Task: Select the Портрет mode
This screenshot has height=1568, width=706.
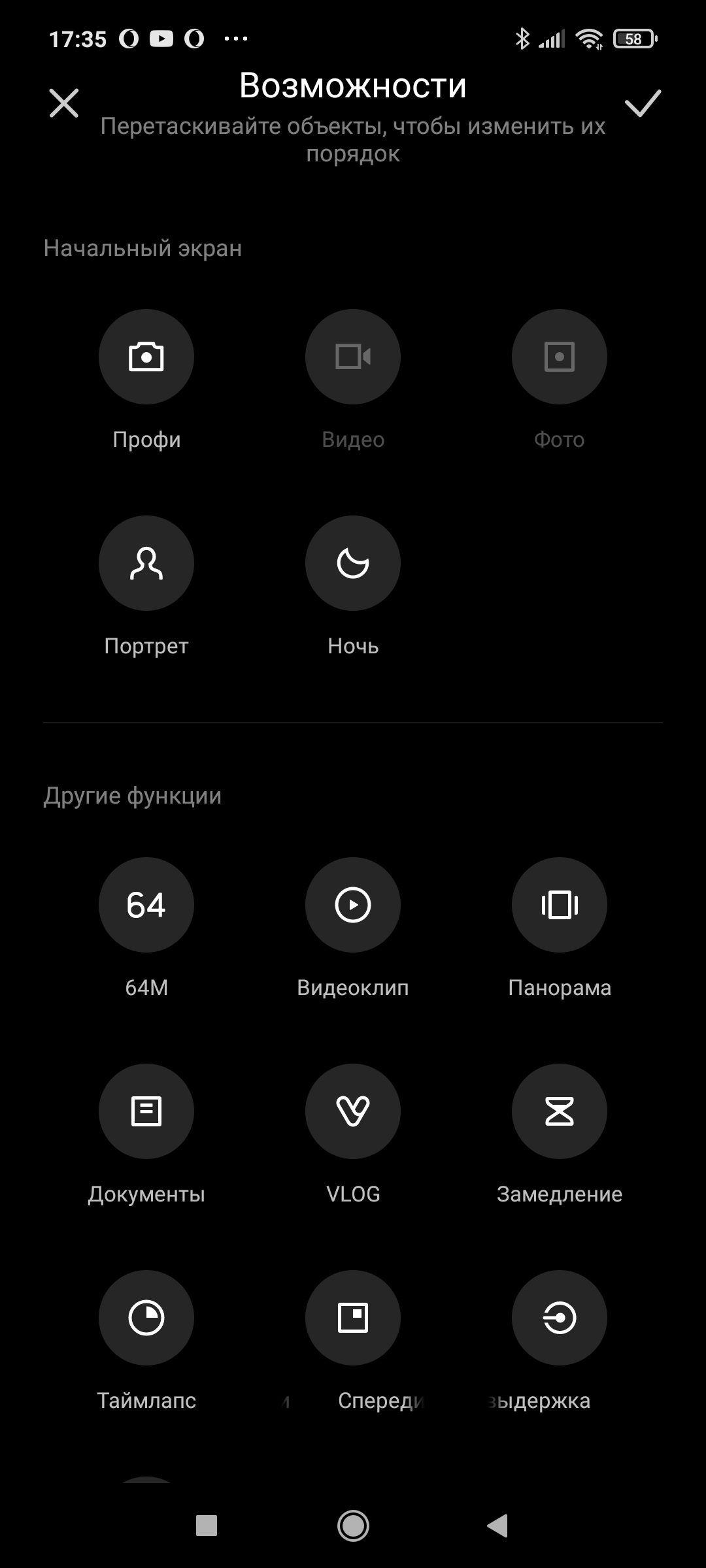Action: pos(146,563)
